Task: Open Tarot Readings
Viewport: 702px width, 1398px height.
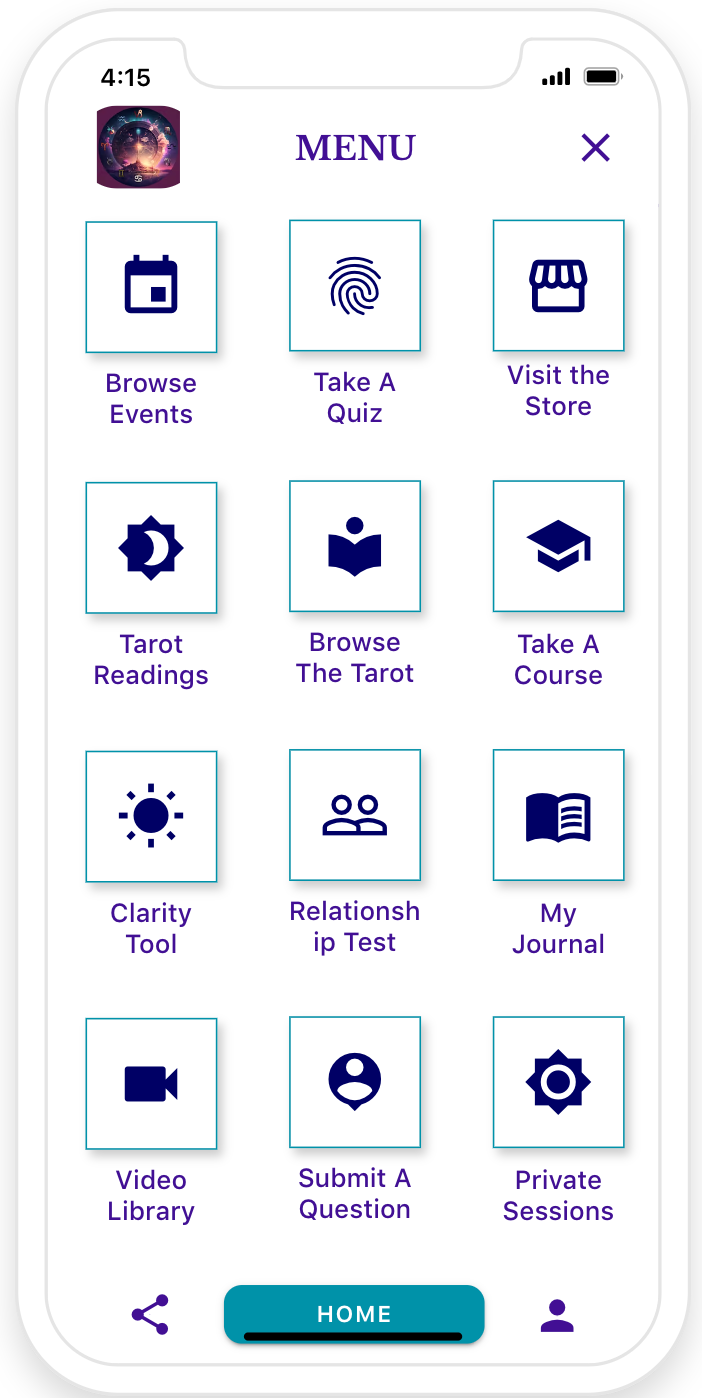Action: pyautogui.click(x=151, y=548)
